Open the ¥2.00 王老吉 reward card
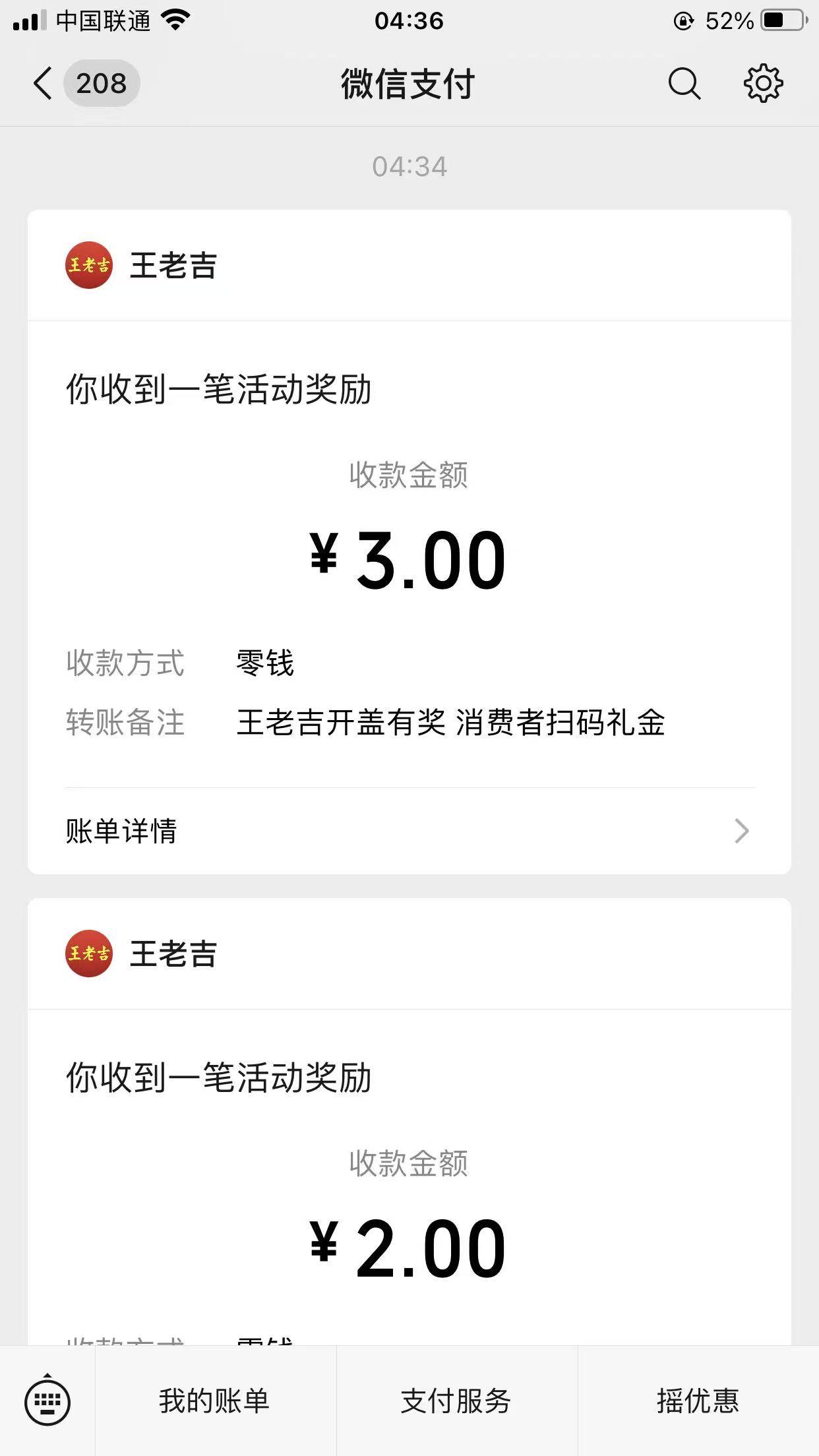The height and width of the screenshot is (1456, 819). click(409, 1121)
